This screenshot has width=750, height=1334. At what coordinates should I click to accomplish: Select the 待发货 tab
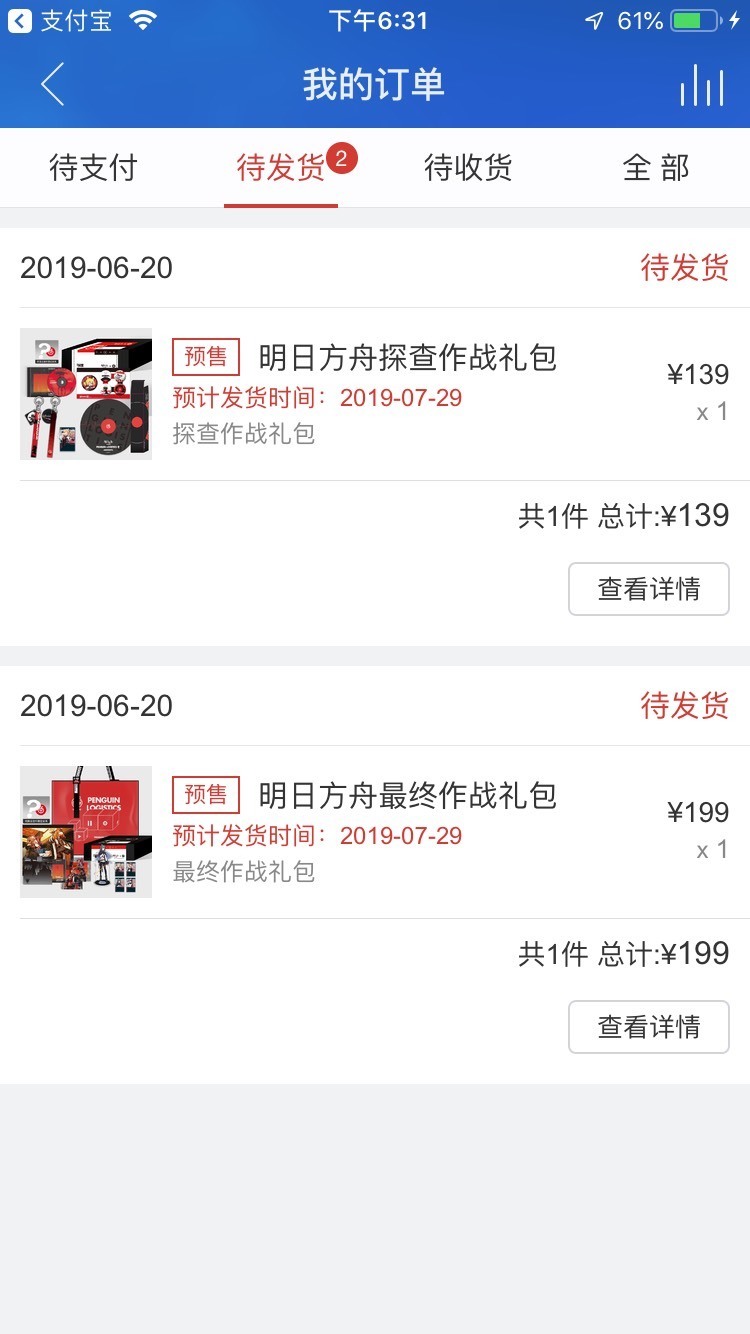pyautogui.click(x=281, y=168)
